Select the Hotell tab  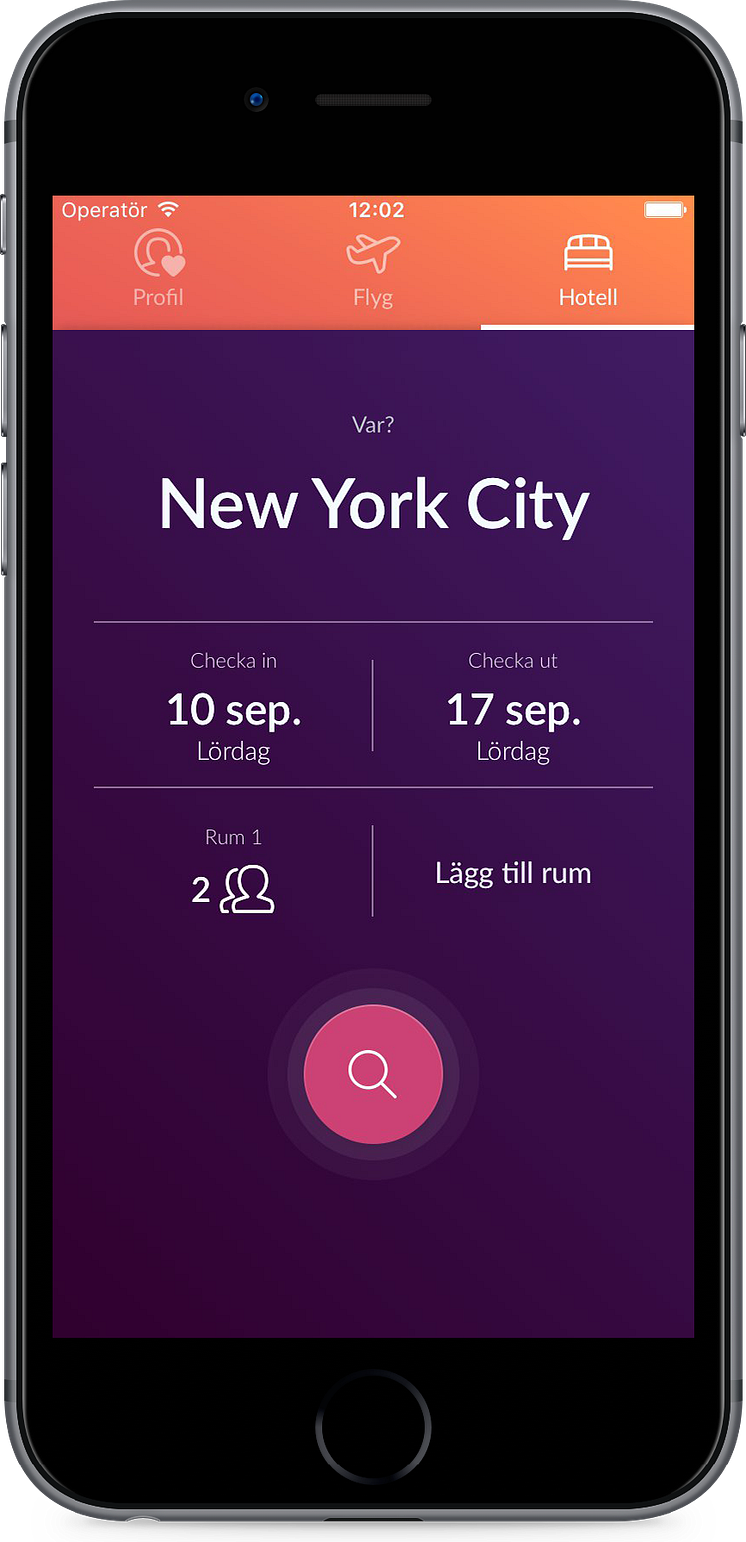(588, 268)
